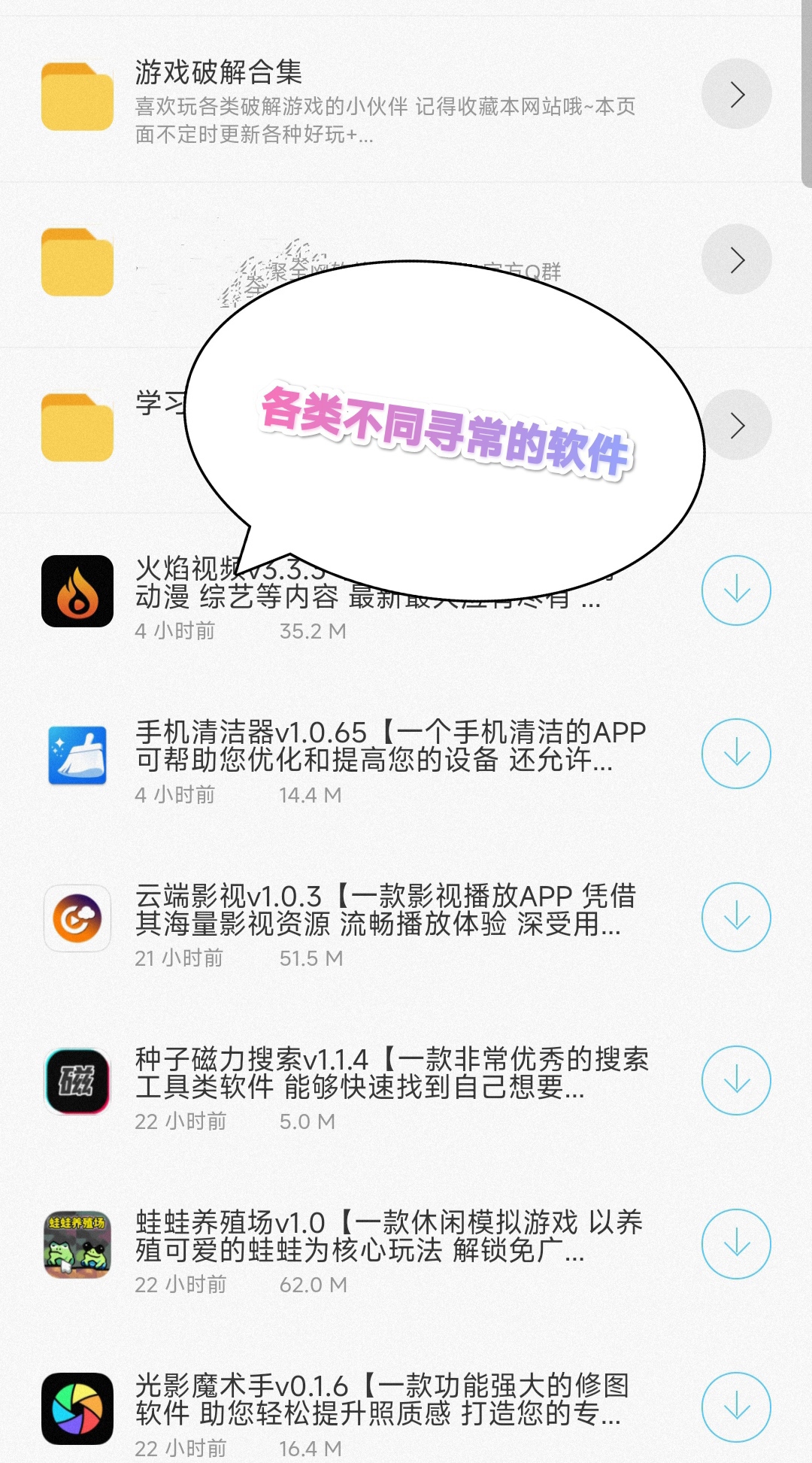Download 蛙蛙养殖场v1.0 game
This screenshot has height=1463, width=812.
[x=736, y=1243]
